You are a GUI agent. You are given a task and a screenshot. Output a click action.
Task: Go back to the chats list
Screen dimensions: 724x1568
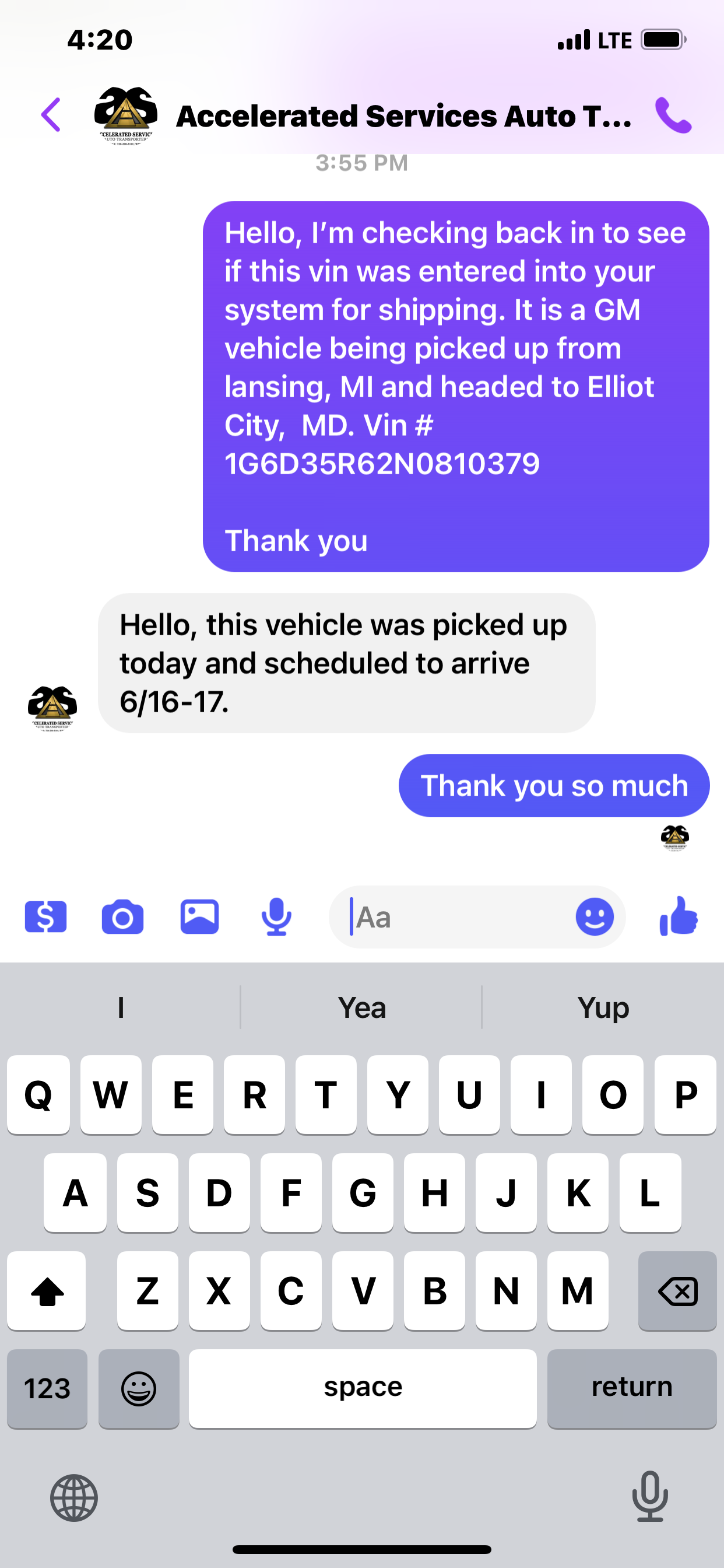pyautogui.click(x=51, y=114)
